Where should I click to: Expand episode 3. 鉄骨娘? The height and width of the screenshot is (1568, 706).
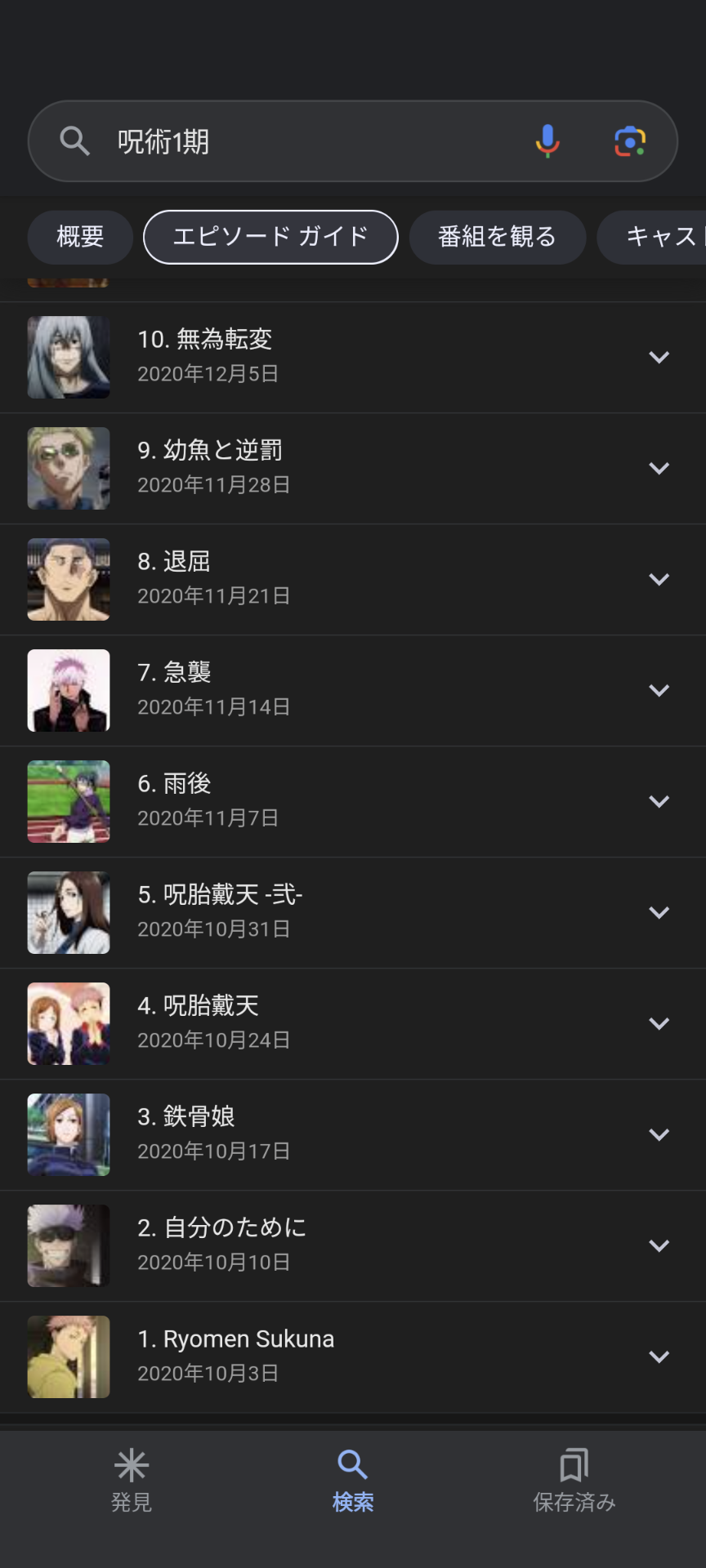[x=659, y=1134]
